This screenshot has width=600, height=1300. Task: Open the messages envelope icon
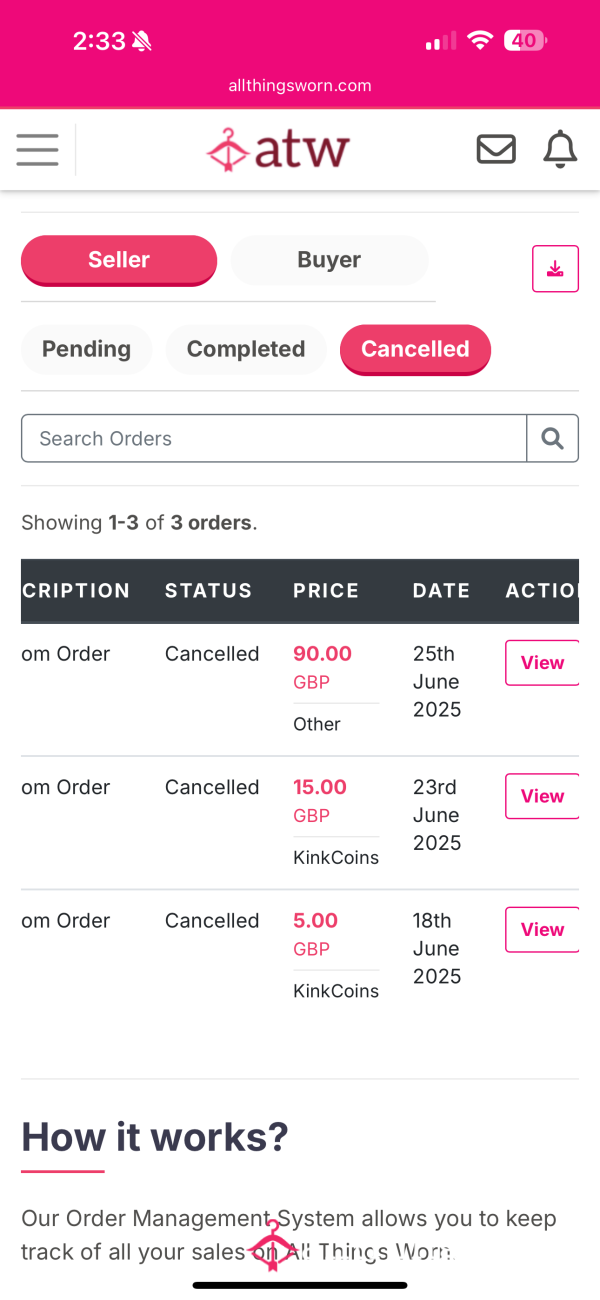496,150
